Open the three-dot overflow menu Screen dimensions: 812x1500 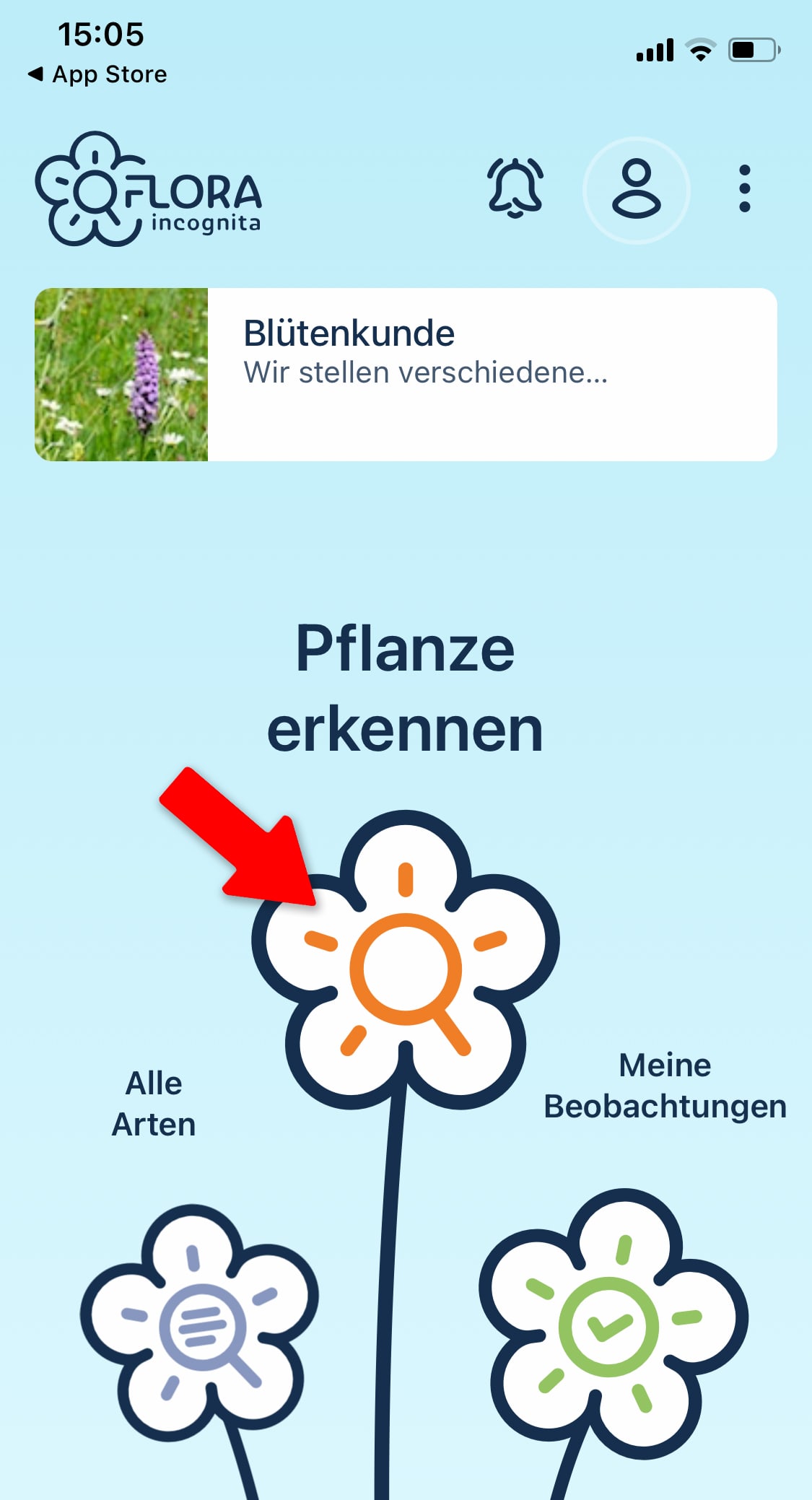[745, 189]
